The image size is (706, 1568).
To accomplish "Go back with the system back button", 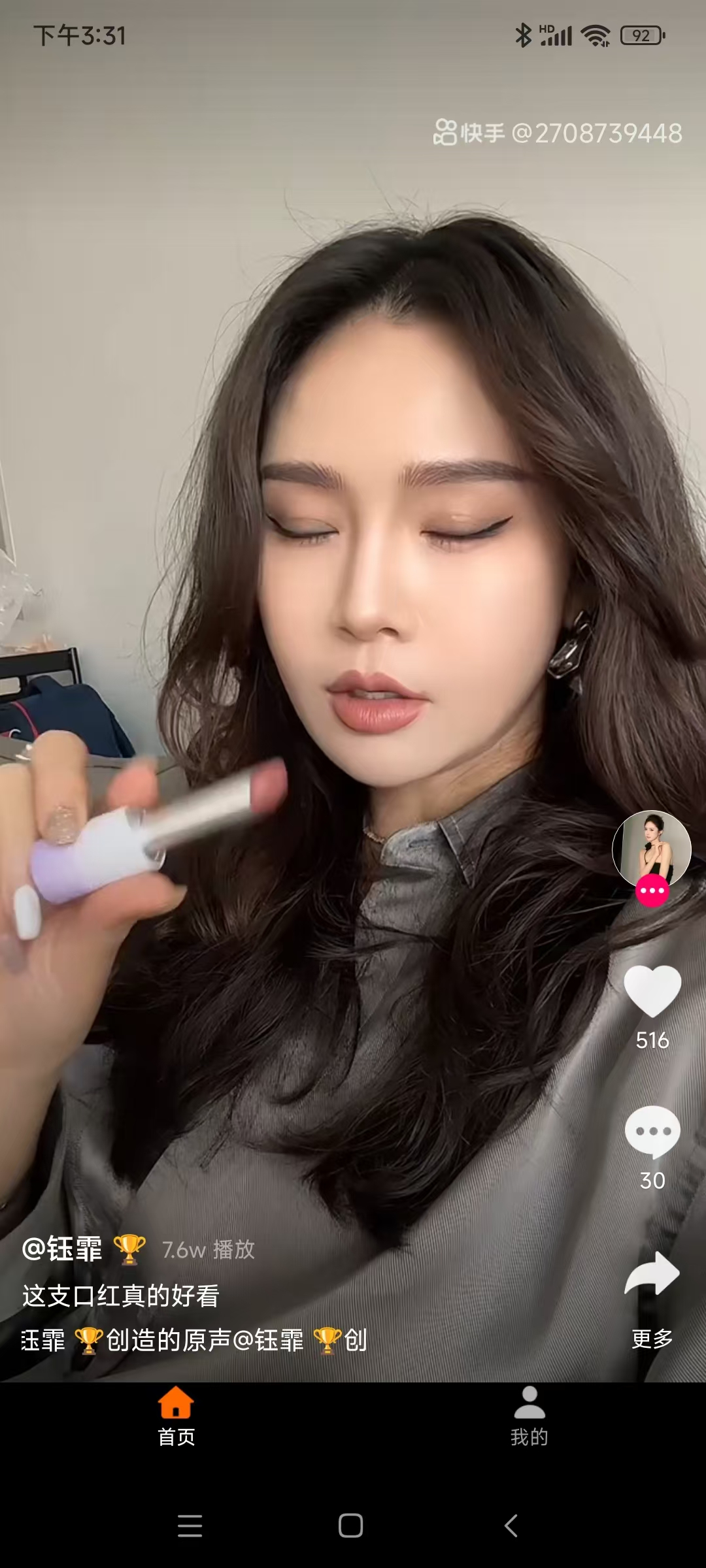I will click(x=511, y=1526).
